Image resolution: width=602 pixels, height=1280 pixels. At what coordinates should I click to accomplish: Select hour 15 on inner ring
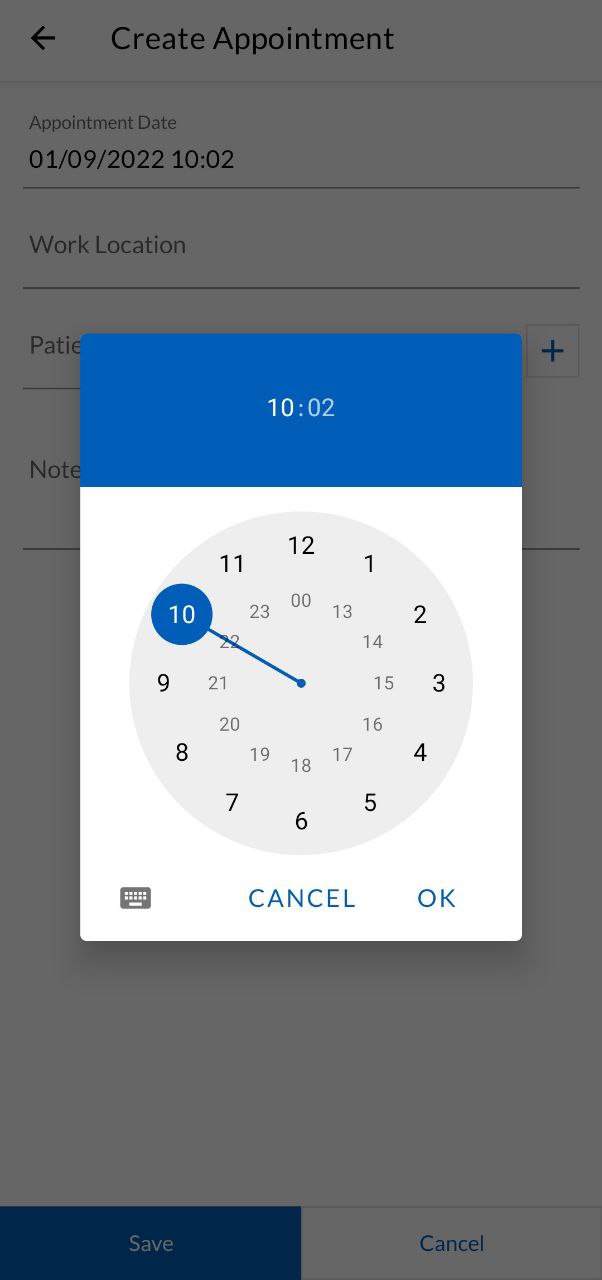[x=384, y=683]
